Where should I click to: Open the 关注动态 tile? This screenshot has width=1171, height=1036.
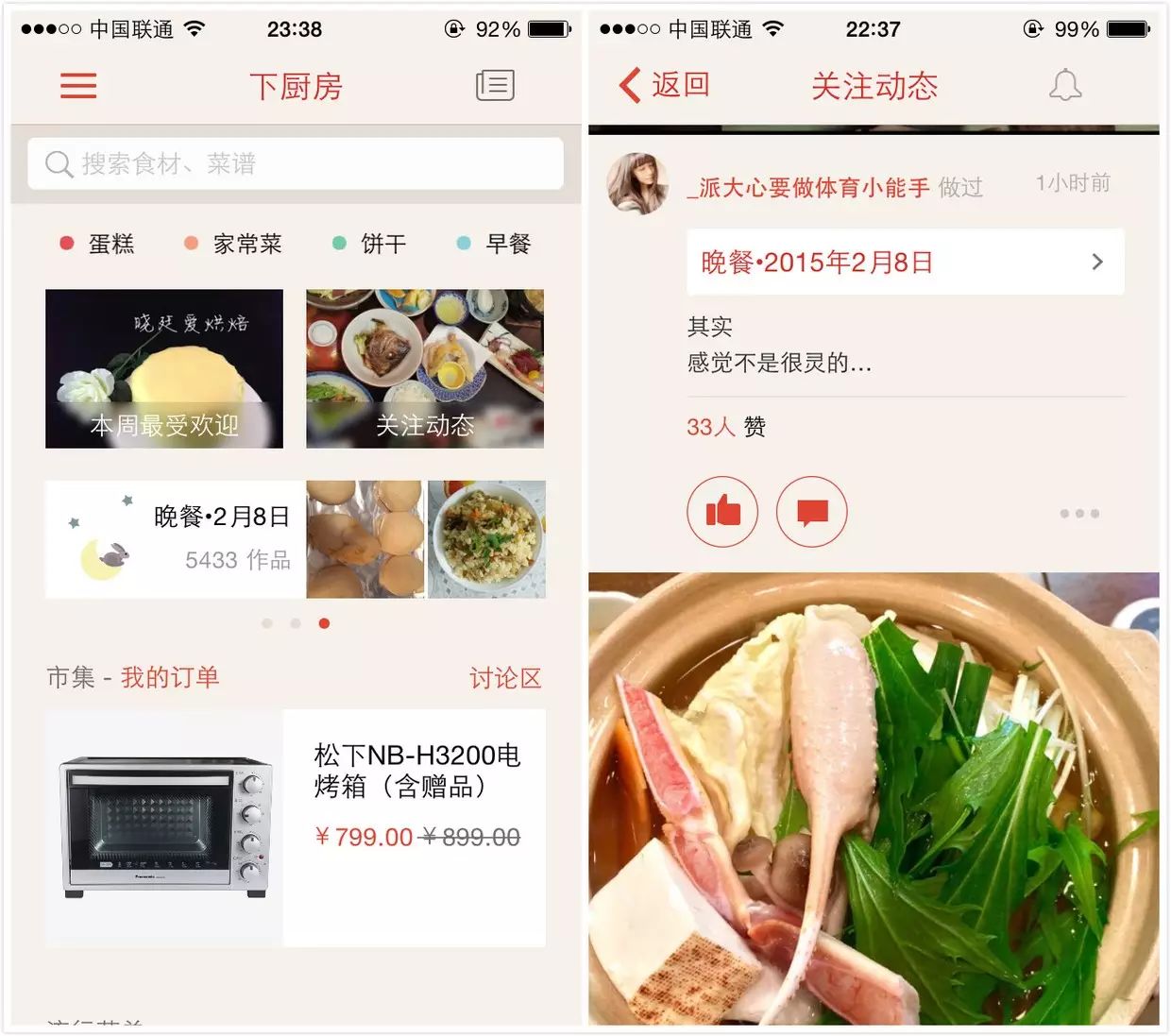tap(425, 368)
